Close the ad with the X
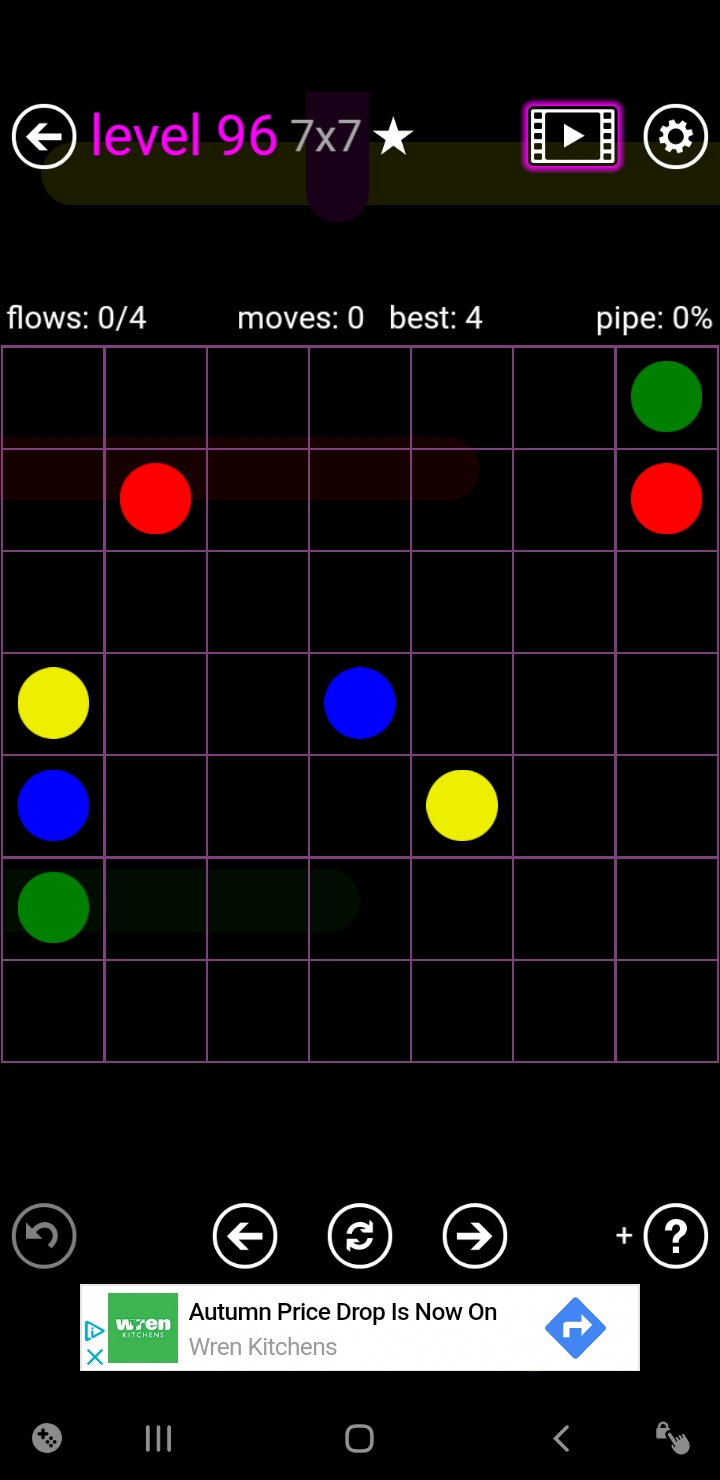720x1480 pixels. (x=95, y=1357)
